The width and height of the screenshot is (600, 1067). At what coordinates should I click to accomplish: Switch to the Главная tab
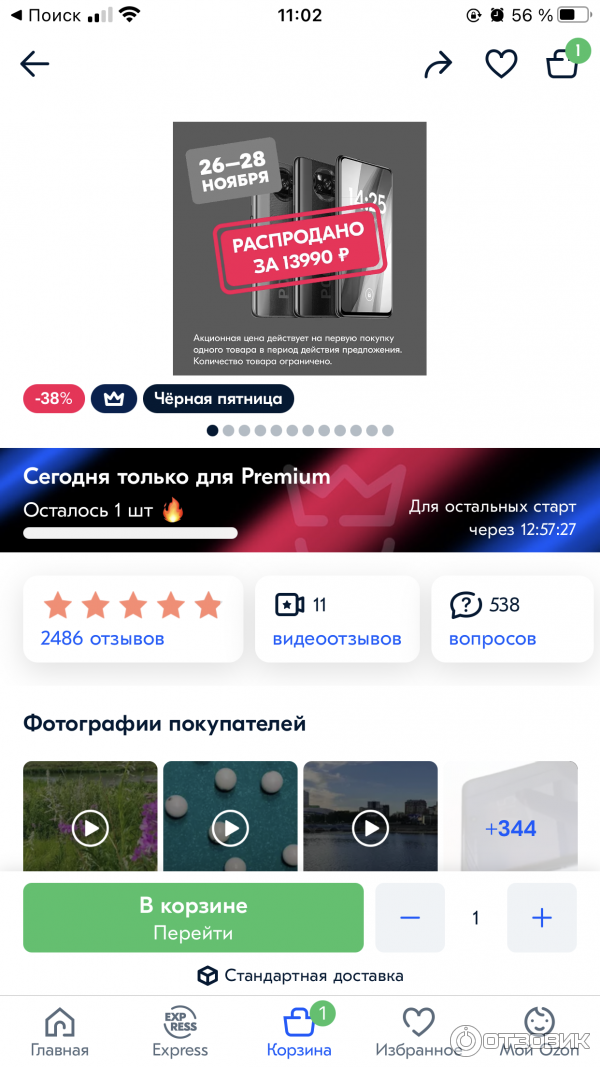(x=59, y=1032)
